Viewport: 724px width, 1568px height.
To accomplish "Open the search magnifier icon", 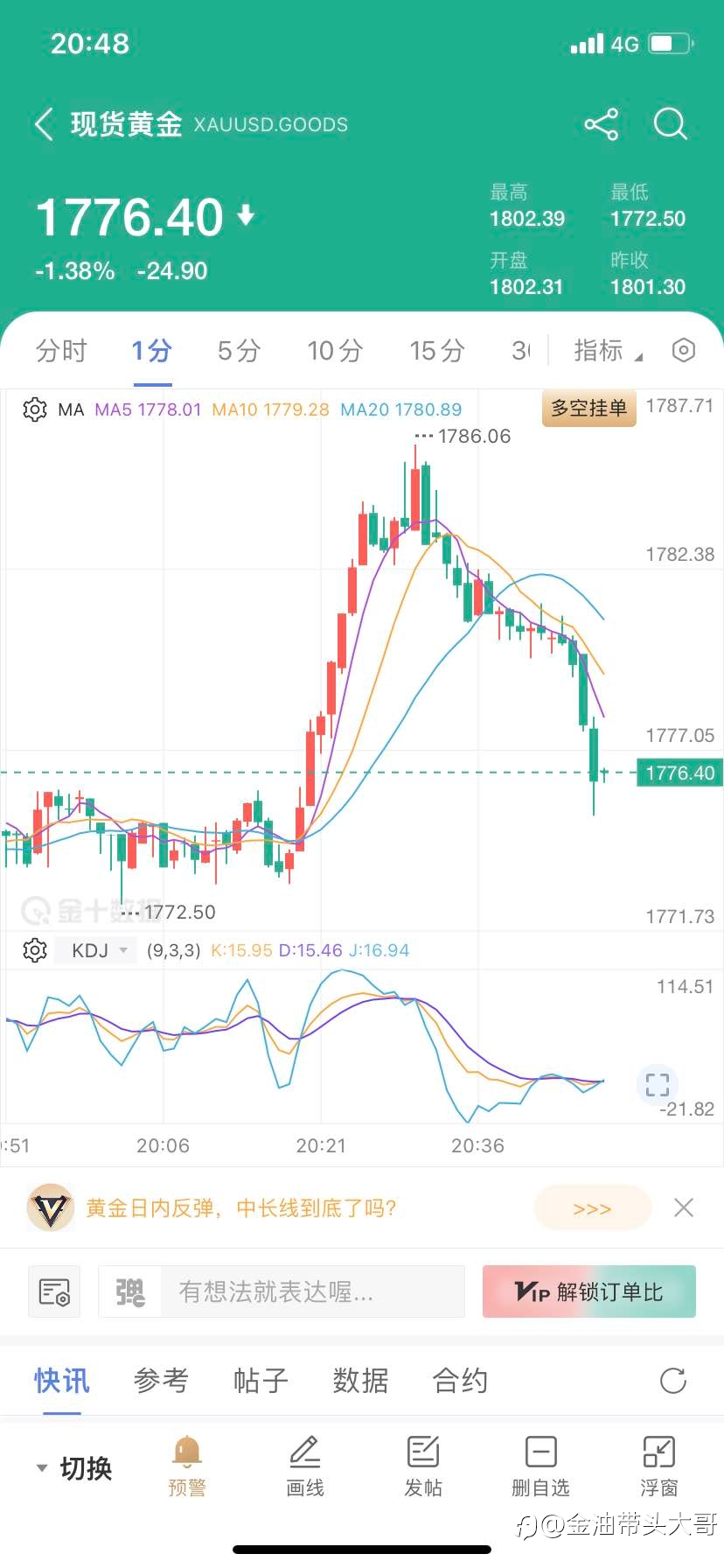I will (671, 124).
